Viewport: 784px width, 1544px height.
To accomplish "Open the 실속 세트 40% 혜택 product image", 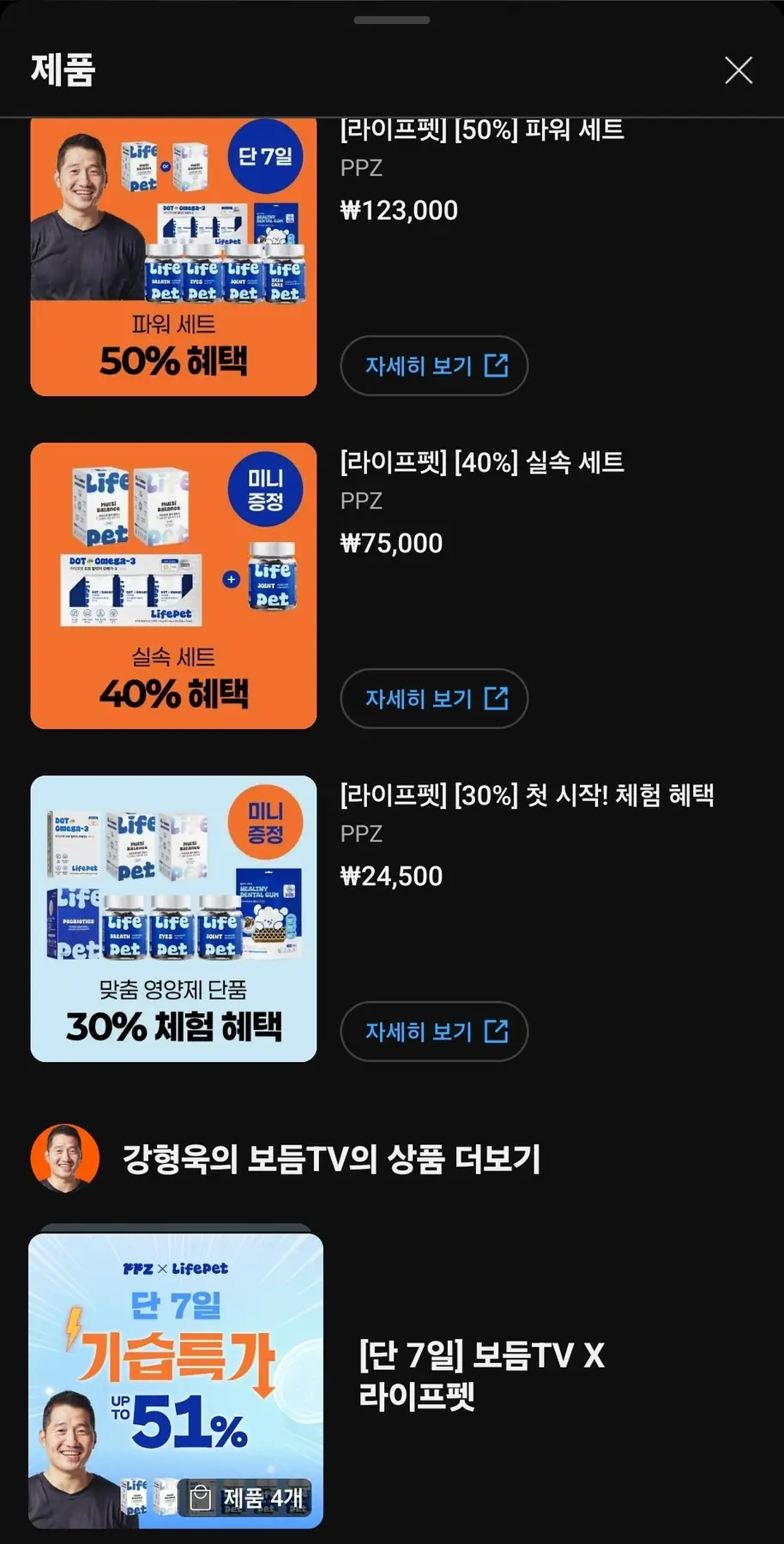I will pos(173,586).
